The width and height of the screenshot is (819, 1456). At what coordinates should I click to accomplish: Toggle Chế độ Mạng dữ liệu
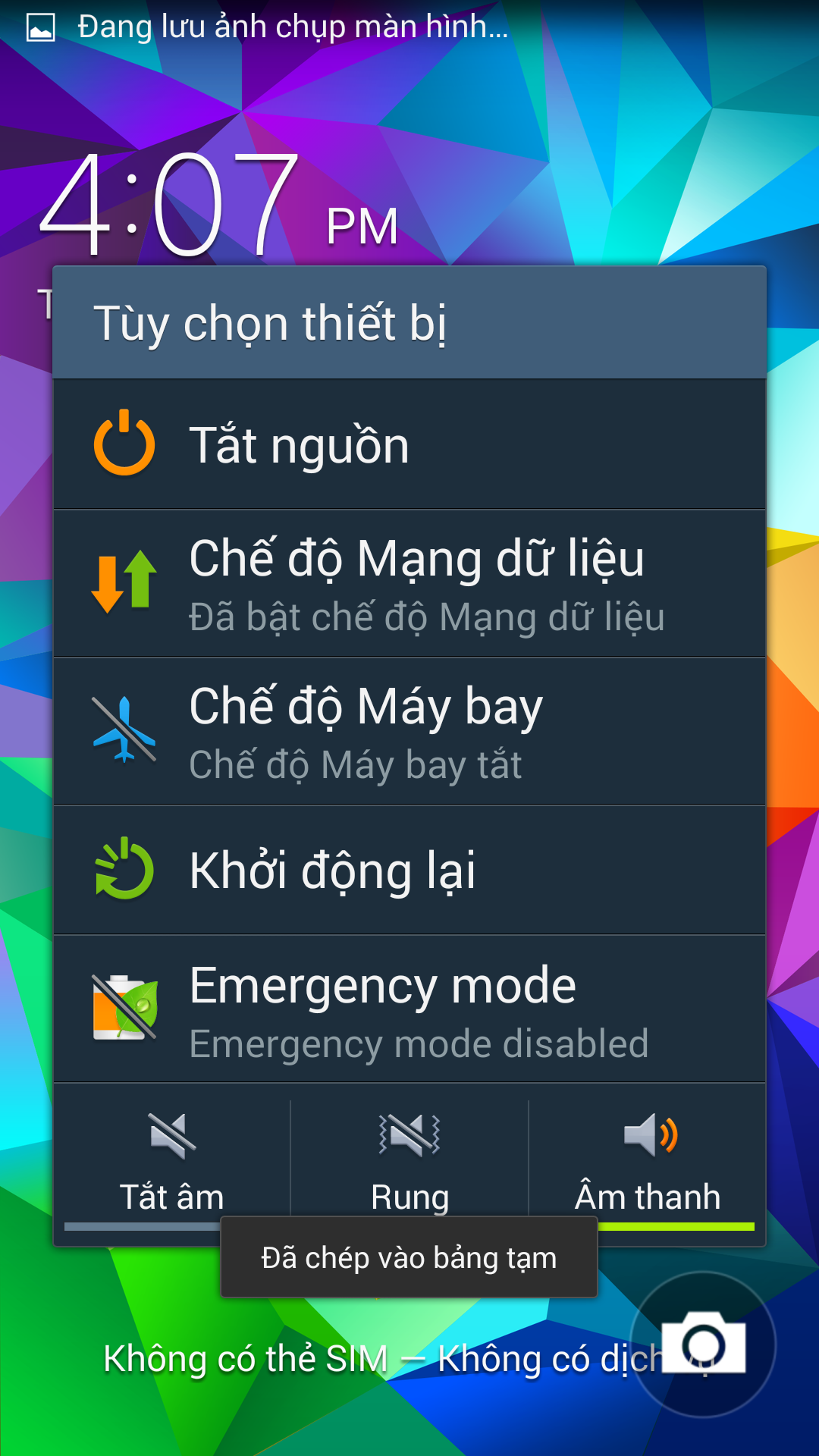coord(409,583)
